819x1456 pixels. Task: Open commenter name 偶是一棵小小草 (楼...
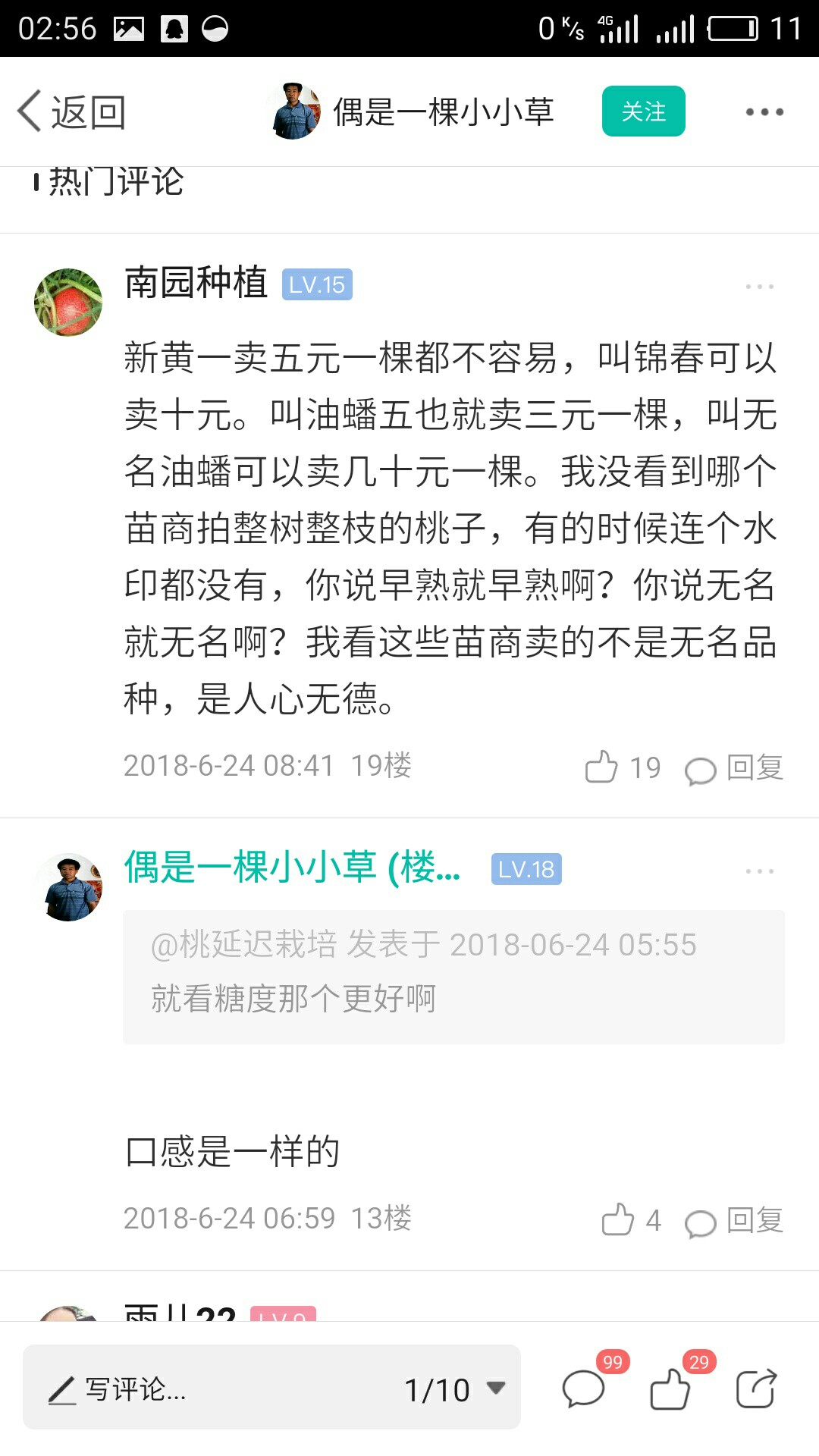point(293,868)
